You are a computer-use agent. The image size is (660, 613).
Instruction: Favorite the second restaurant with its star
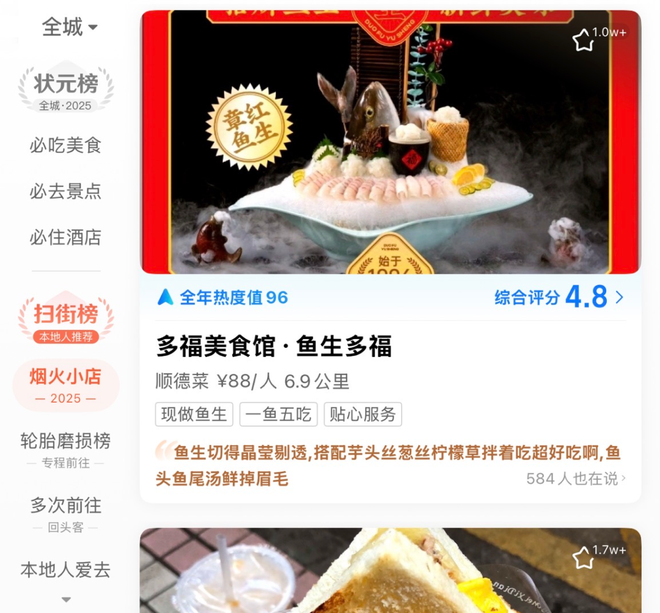(x=583, y=557)
